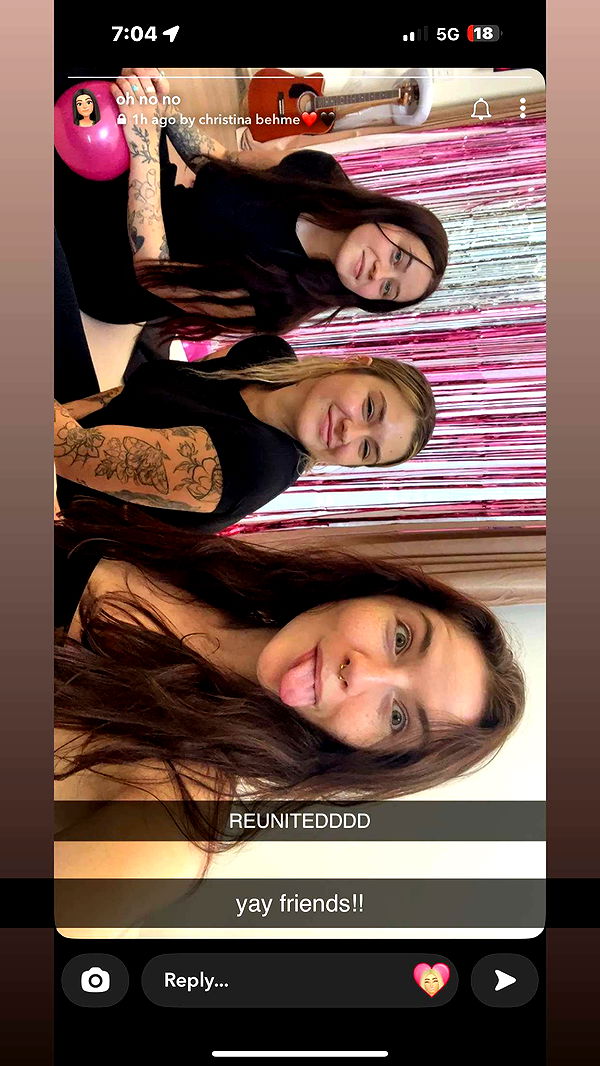
Task: Open the camera to reply with a snap
Action: [95, 980]
